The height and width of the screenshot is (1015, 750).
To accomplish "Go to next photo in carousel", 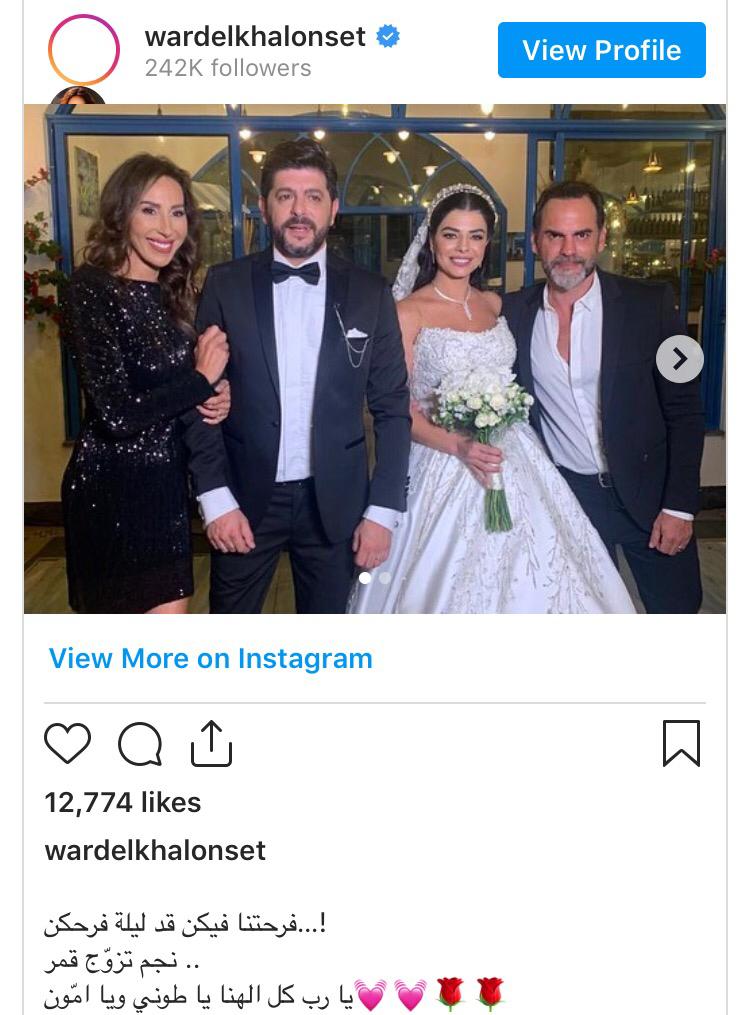I will 679,358.
